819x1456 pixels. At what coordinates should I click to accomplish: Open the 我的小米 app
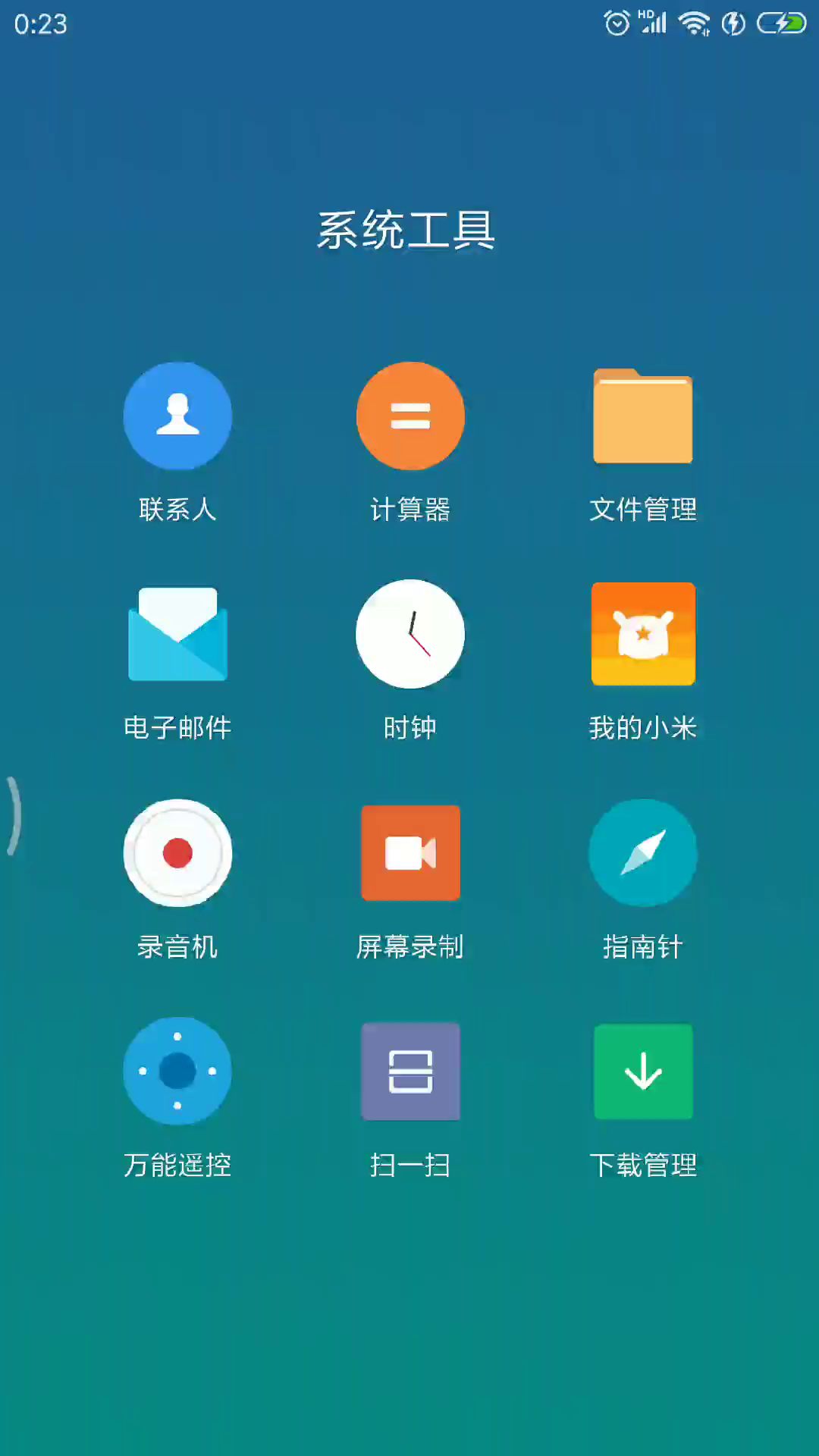tap(642, 634)
